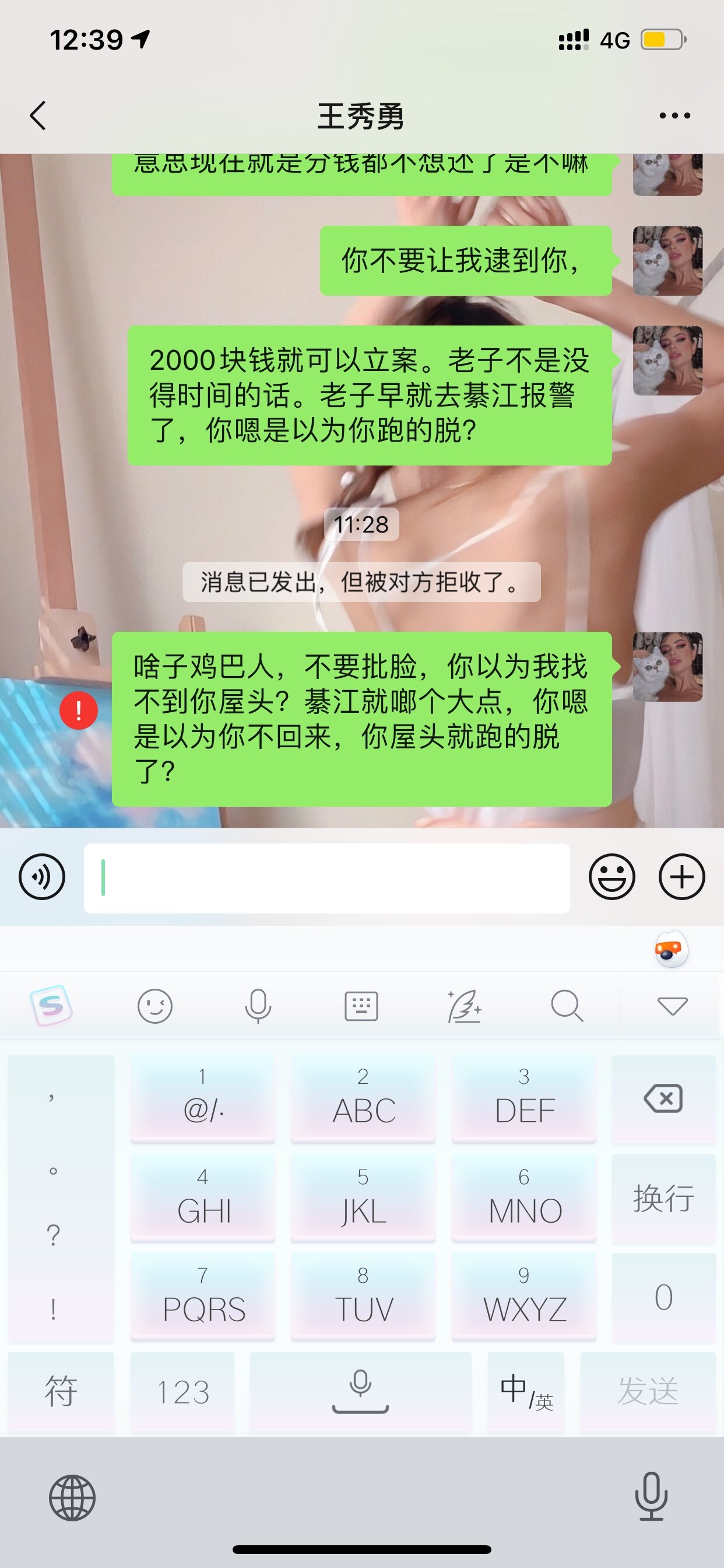This screenshot has height=1568, width=724.
Task: Collapse the keyboard with the down arrow
Action: [672, 1006]
